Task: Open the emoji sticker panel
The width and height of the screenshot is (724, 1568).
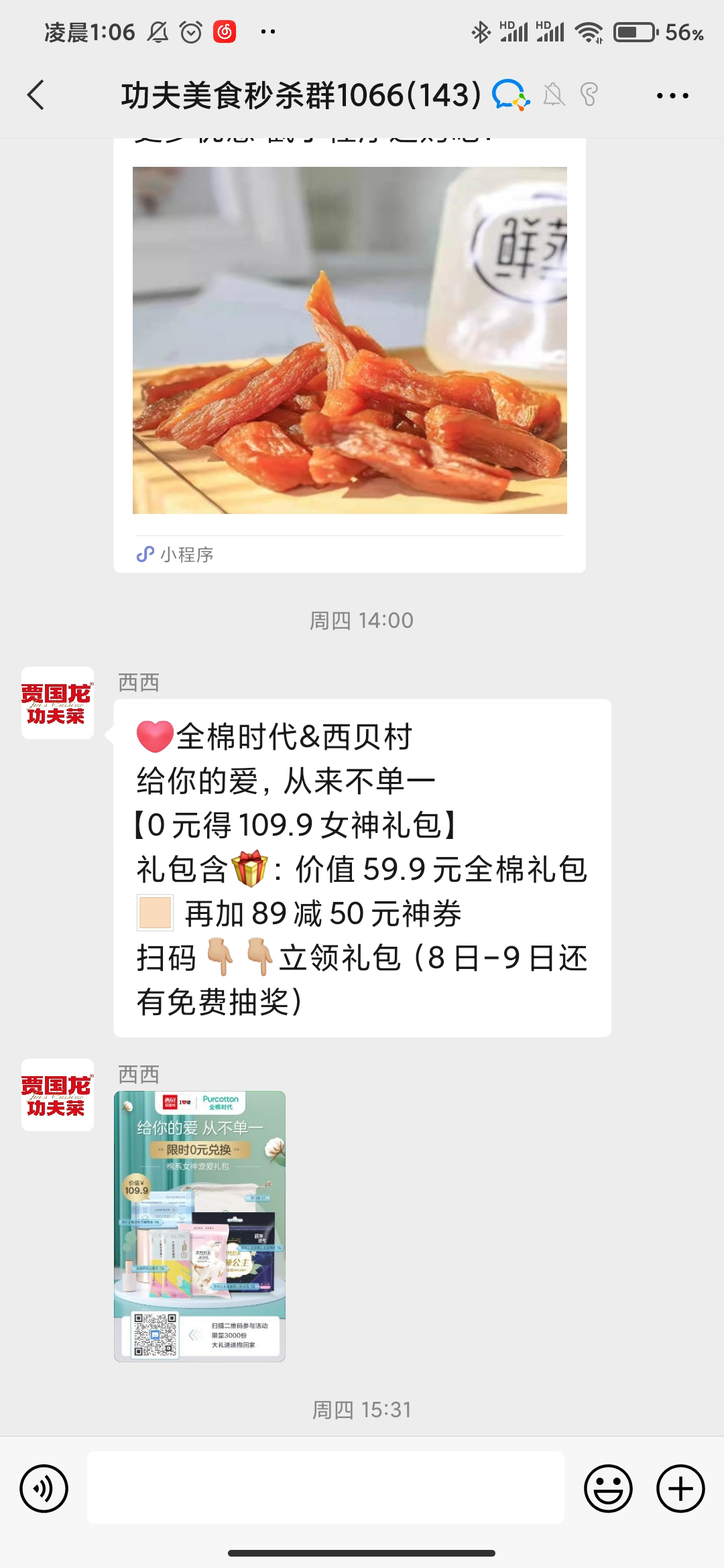Action: pyautogui.click(x=608, y=1489)
